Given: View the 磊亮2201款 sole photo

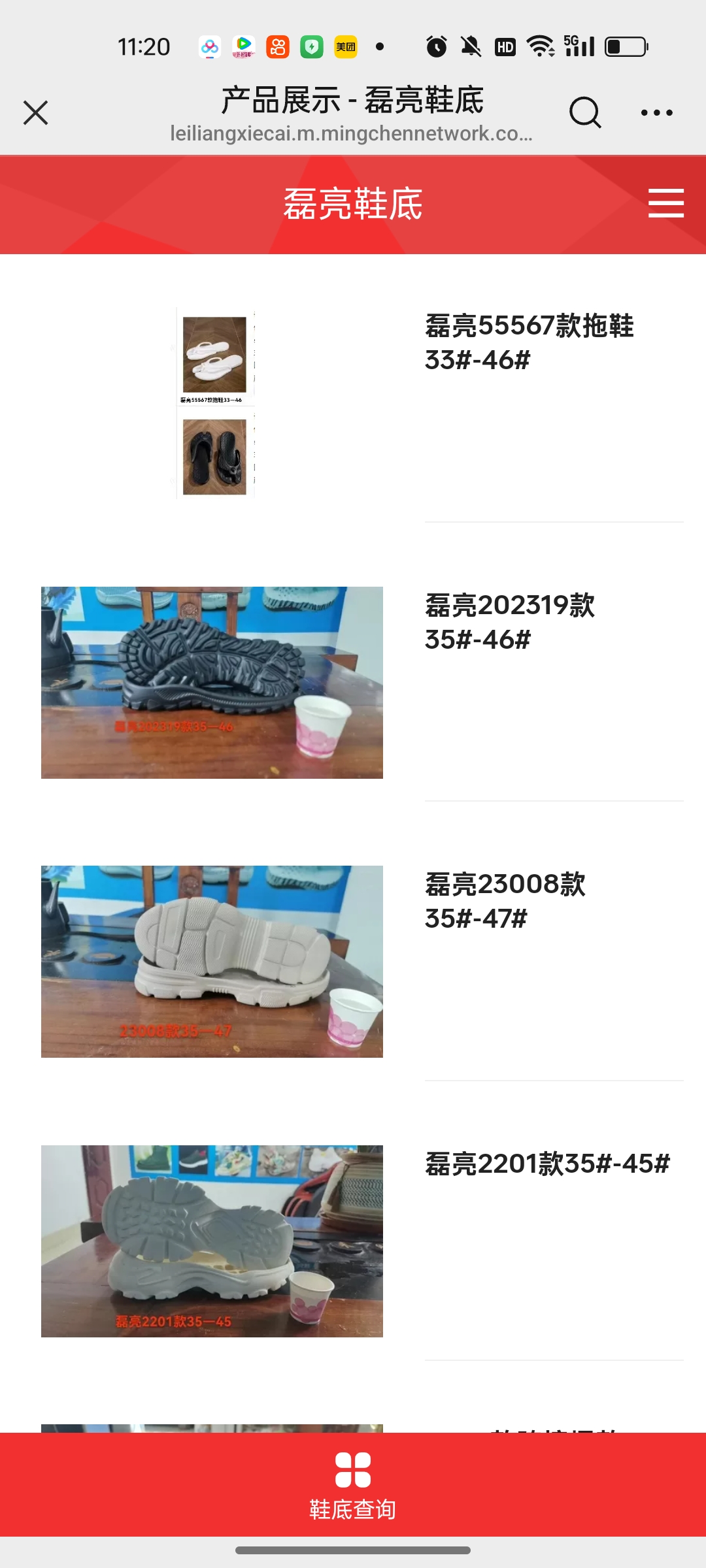Looking at the screenshot, I should [212, 1241].
